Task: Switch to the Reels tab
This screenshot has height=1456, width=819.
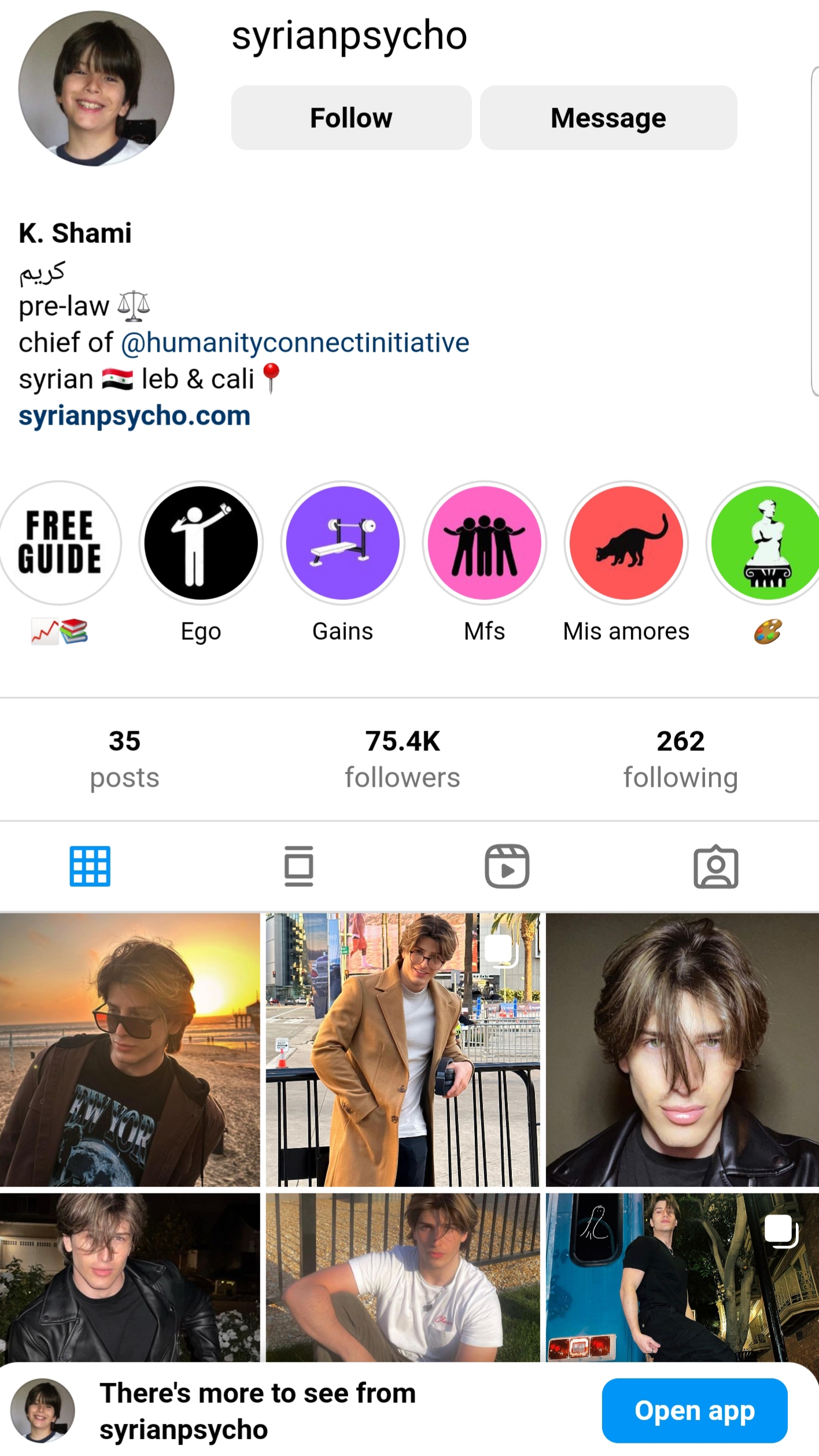Action: [507, 866]
